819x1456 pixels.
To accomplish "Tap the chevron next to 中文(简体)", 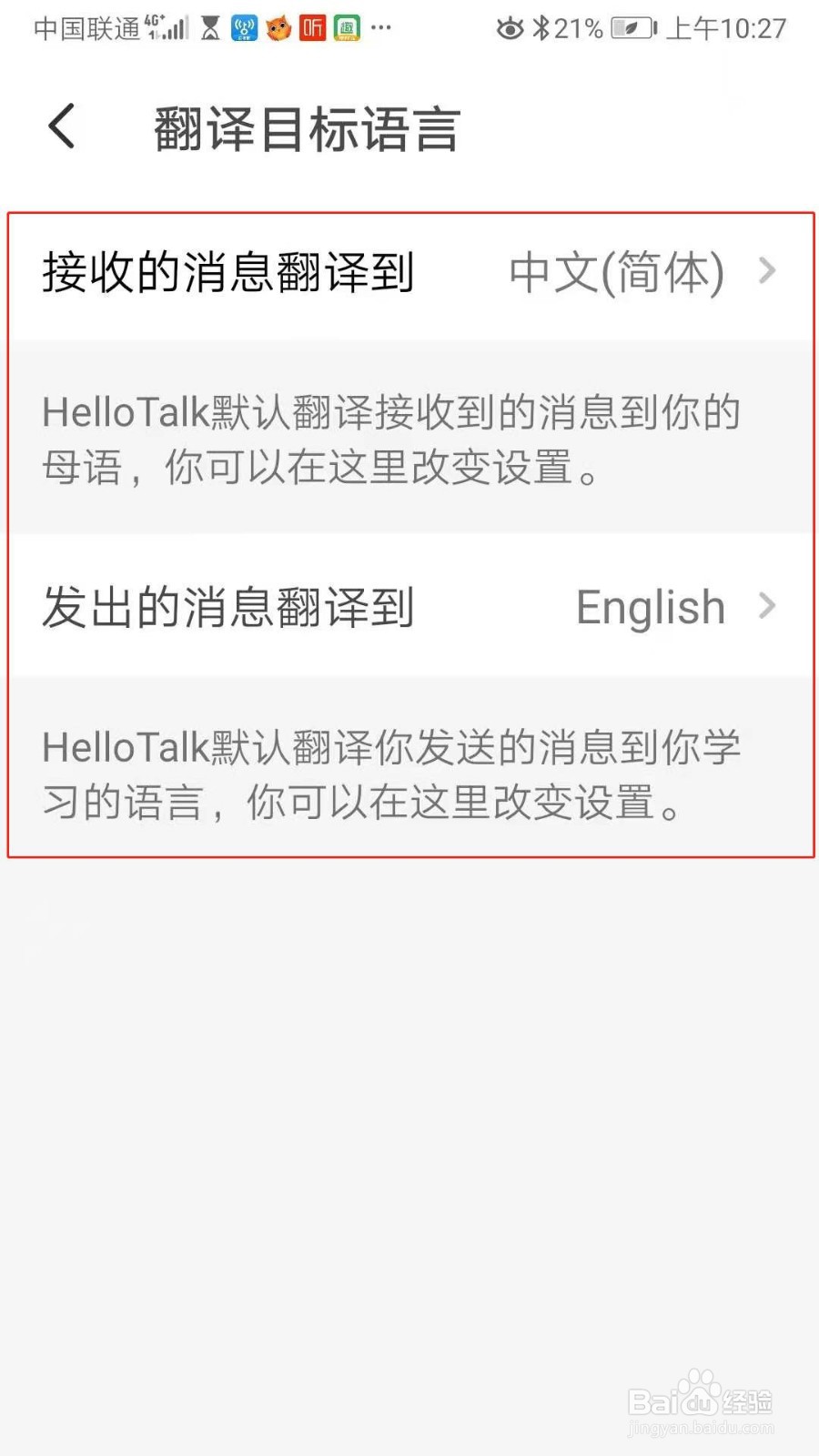I will 769,271.
